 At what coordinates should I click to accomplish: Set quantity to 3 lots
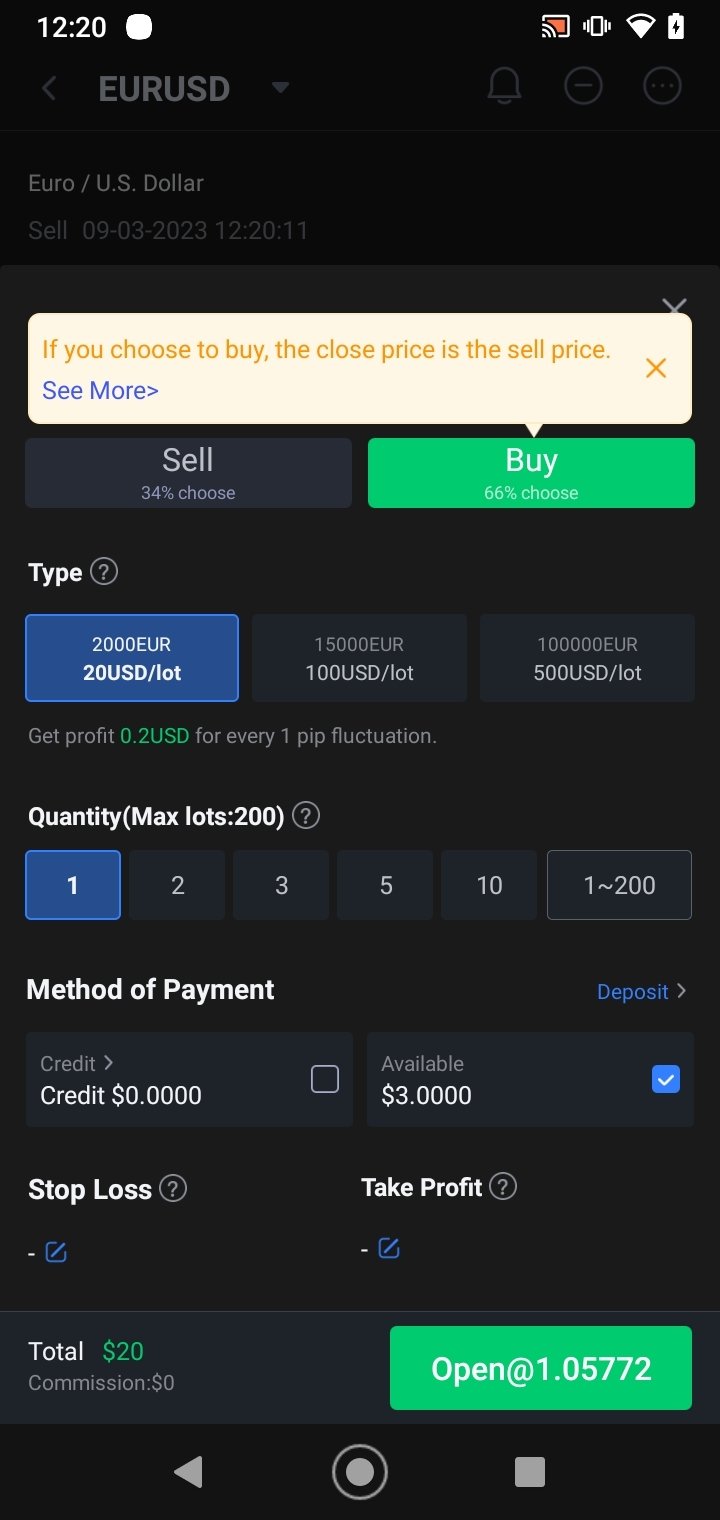coord(281,885)
